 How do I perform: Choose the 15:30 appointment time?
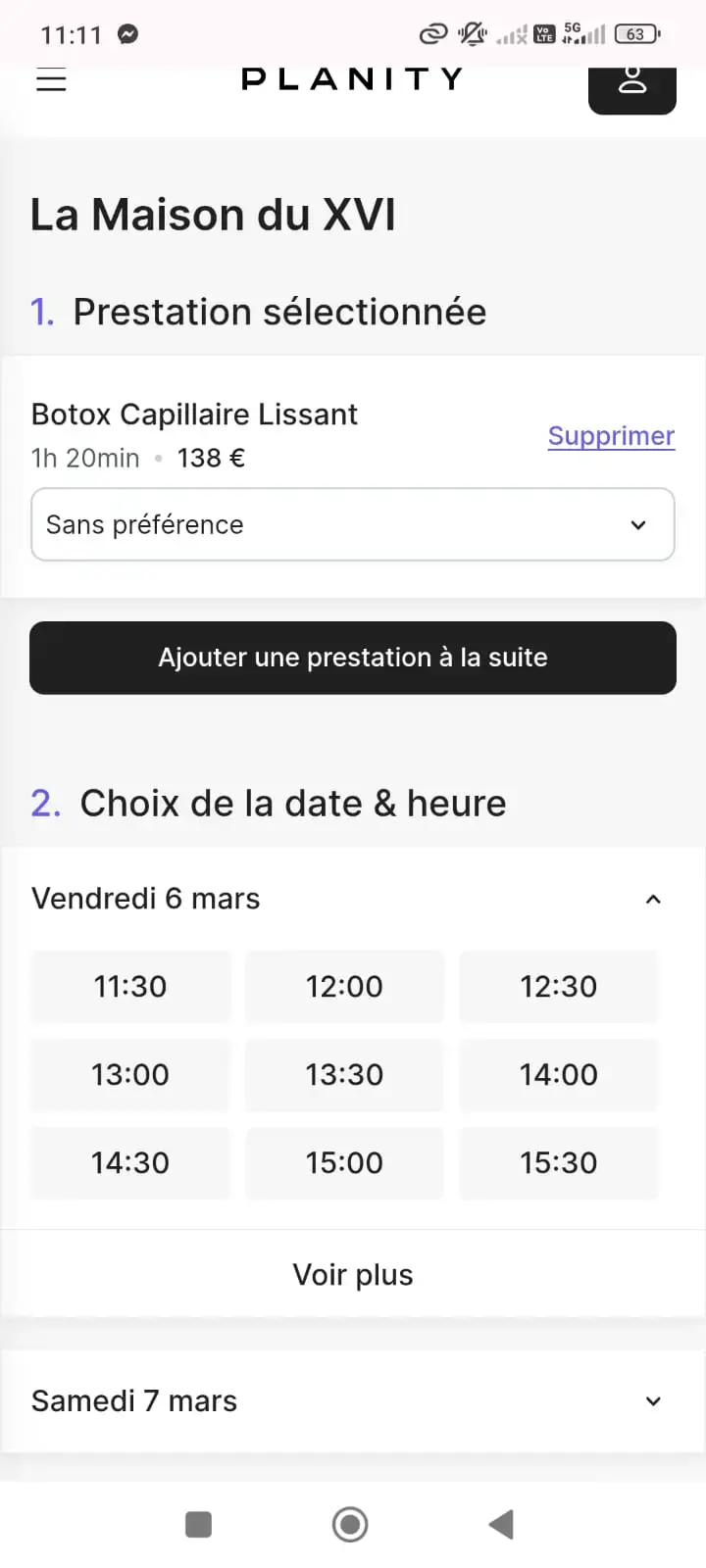[x=558, y=1162]
